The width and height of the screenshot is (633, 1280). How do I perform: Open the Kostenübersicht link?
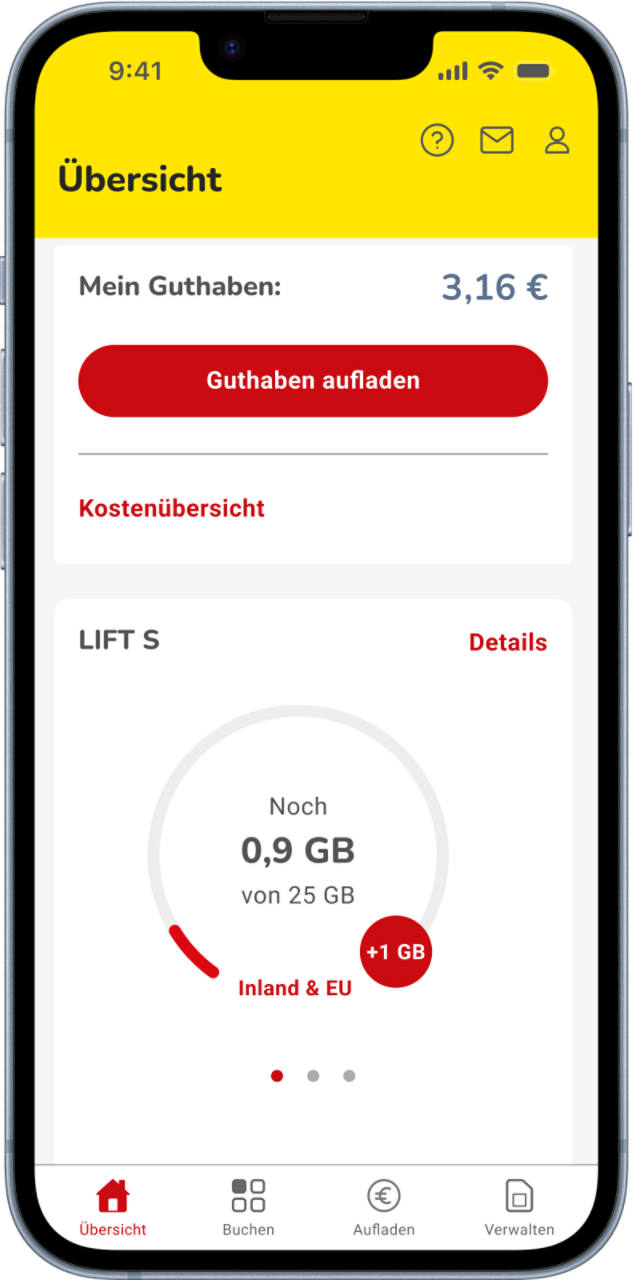[x=172, y=508]
